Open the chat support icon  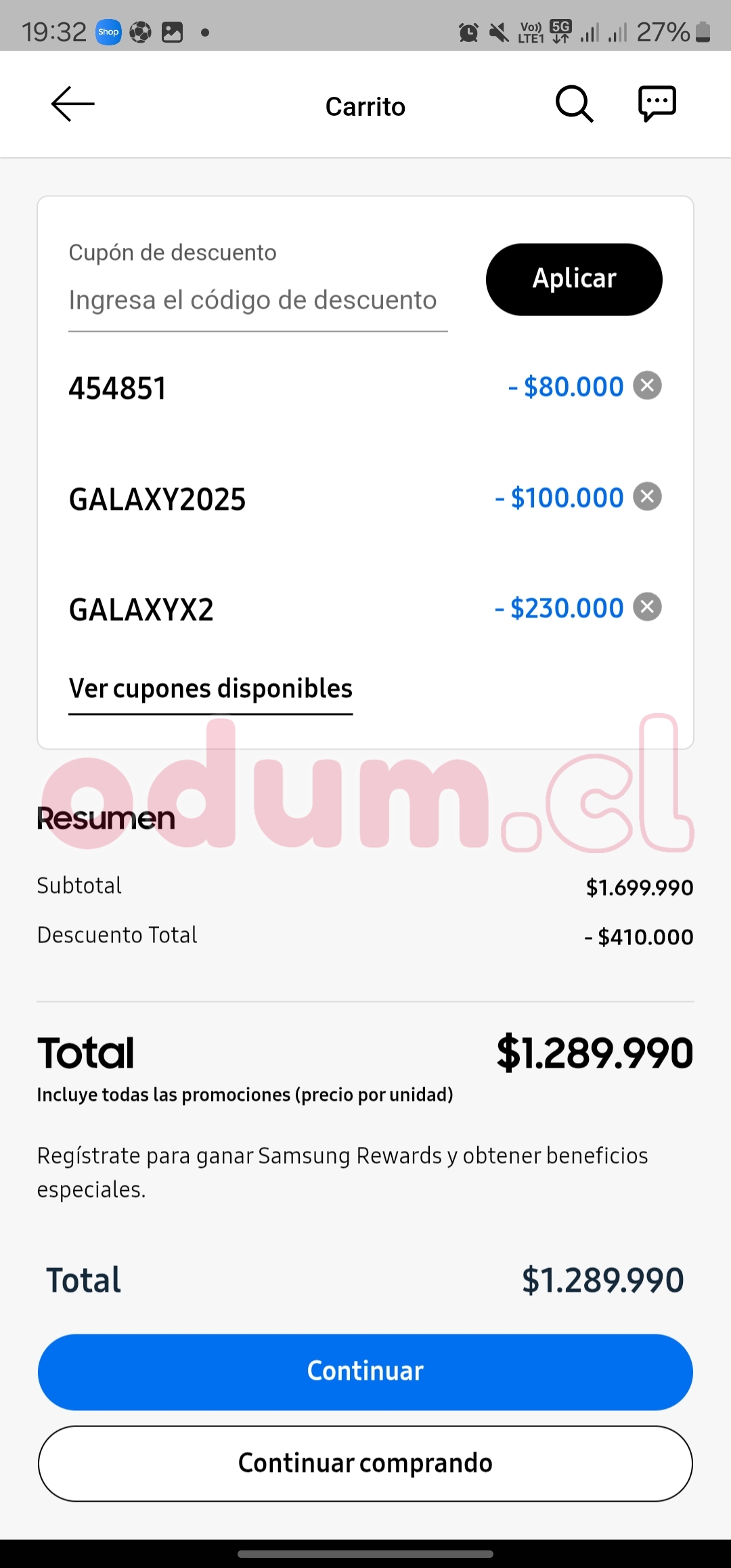tap(657, 104)
